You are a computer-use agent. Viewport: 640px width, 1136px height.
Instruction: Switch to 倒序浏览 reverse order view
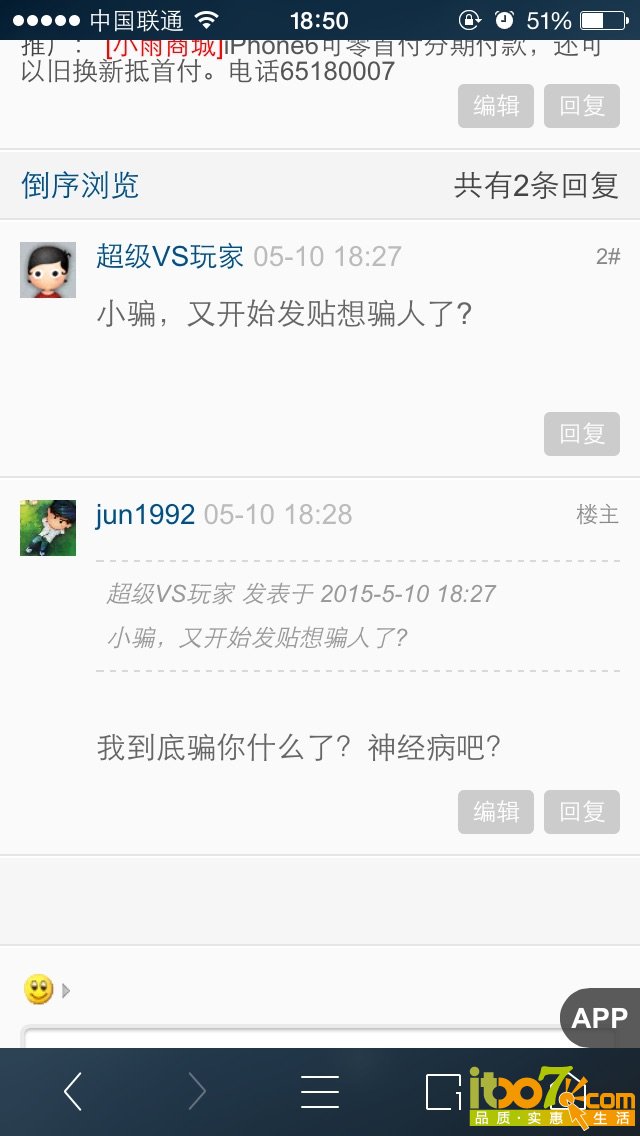[x=80, y=185]
